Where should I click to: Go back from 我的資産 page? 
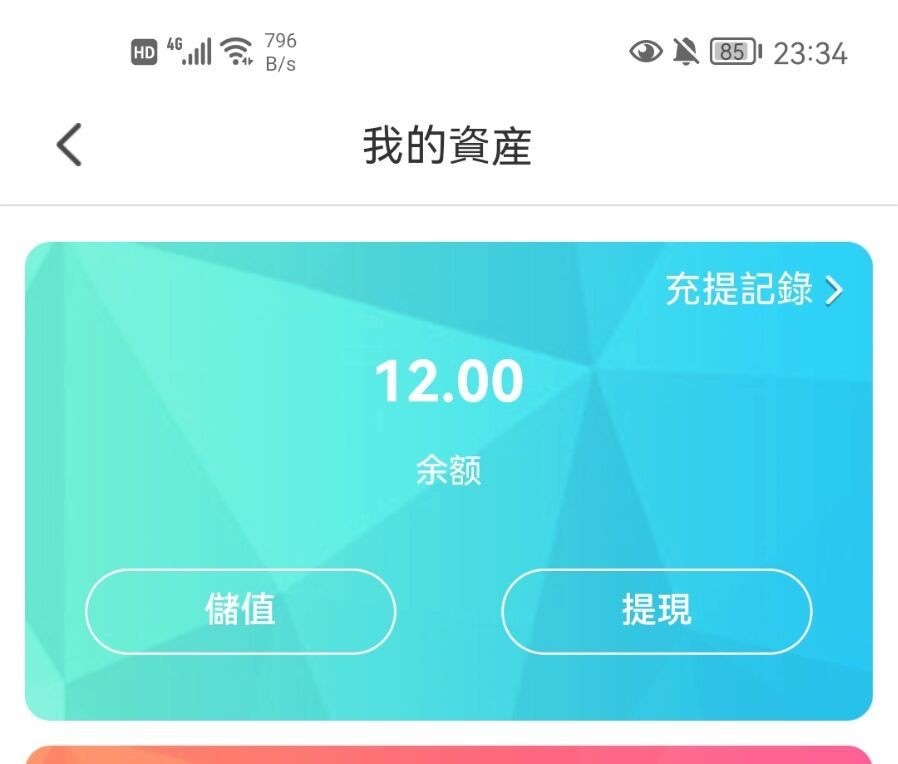69,146
